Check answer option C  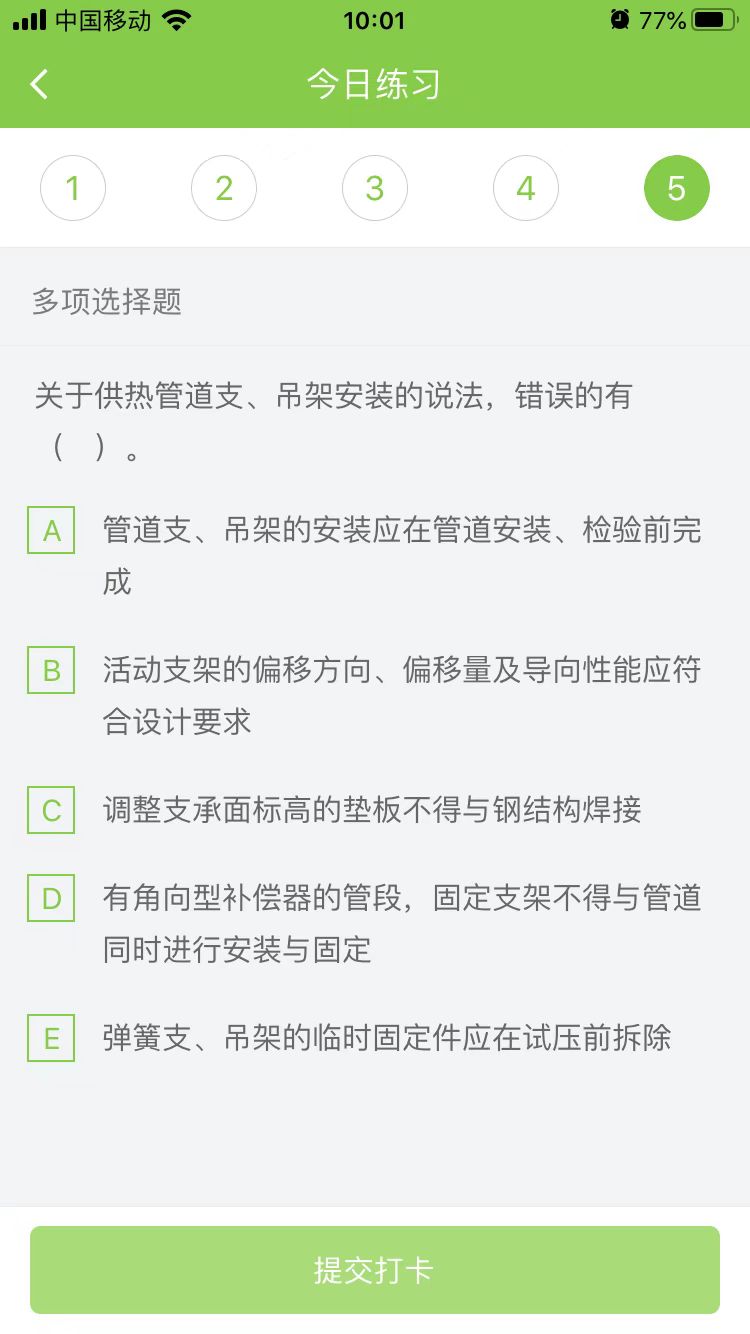[51, 811]
